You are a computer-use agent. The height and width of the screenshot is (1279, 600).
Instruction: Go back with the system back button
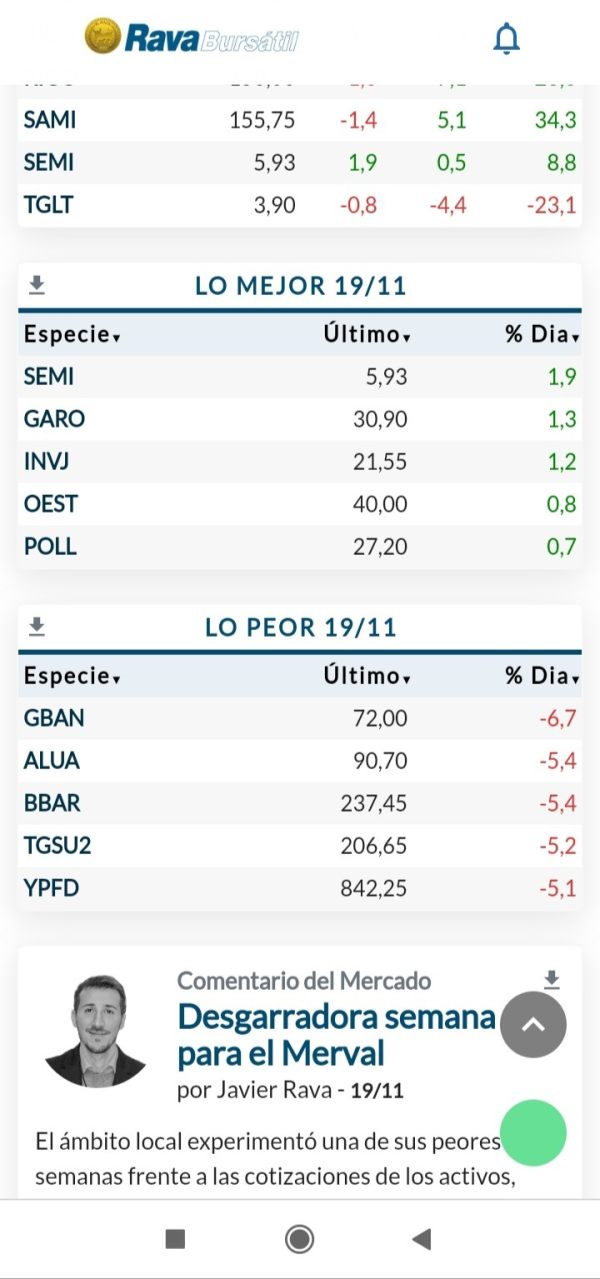[x=422, y=1240]
